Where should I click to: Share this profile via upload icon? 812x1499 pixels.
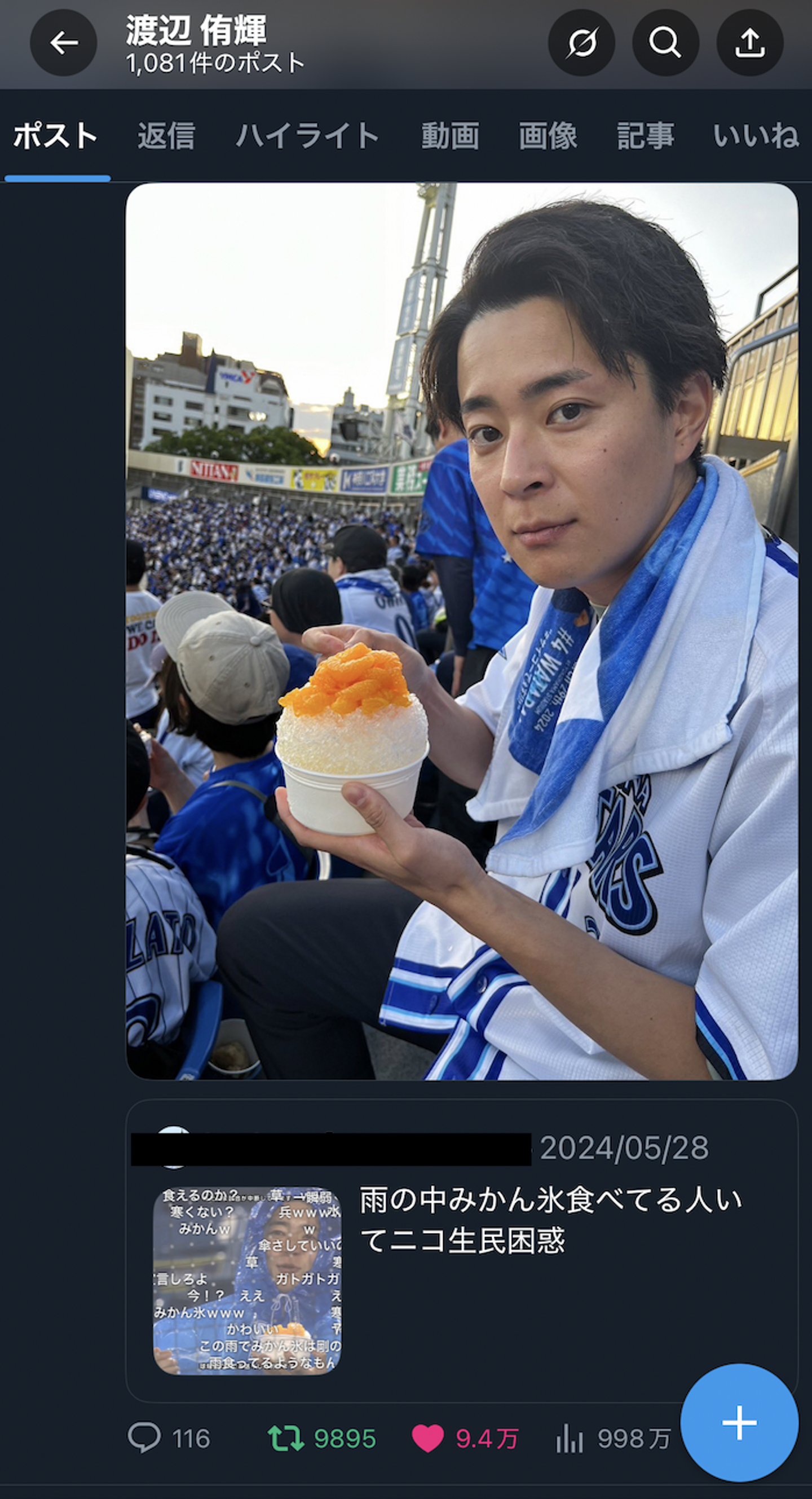tap(749, 42)
